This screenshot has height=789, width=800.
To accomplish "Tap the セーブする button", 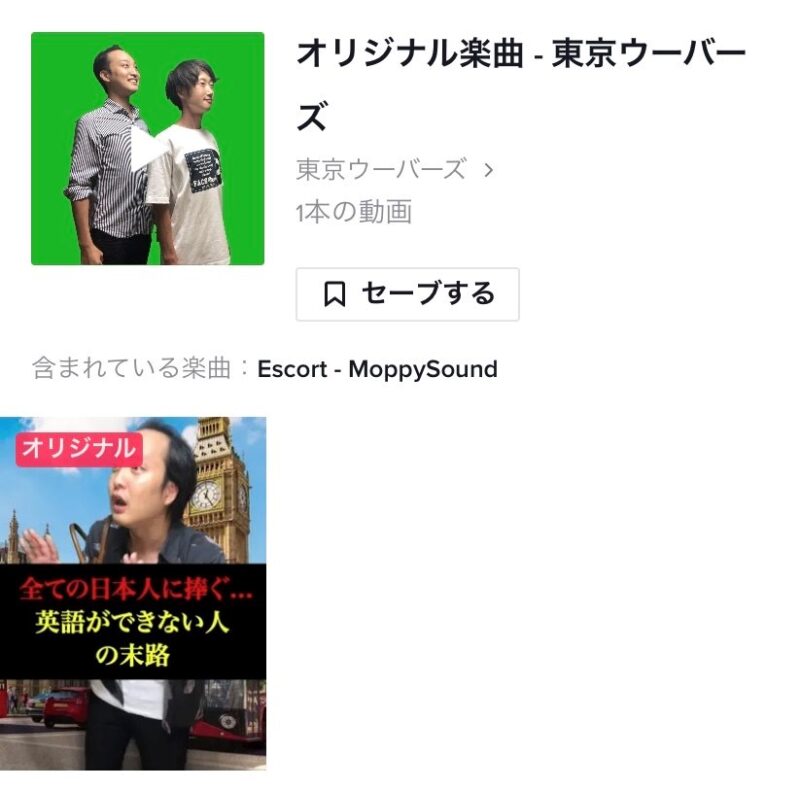I will coord(407,294).
